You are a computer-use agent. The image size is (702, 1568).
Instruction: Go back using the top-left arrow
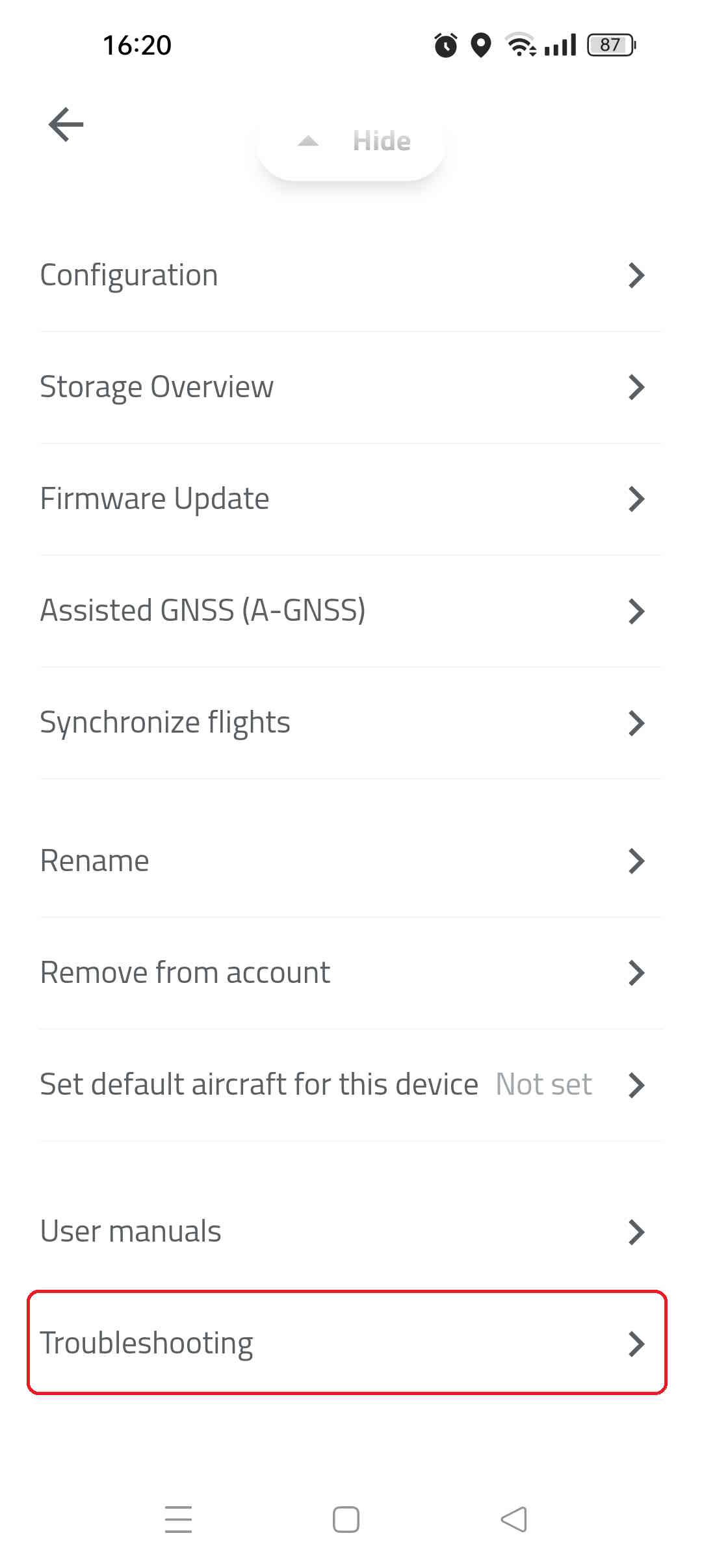point(66,124)
